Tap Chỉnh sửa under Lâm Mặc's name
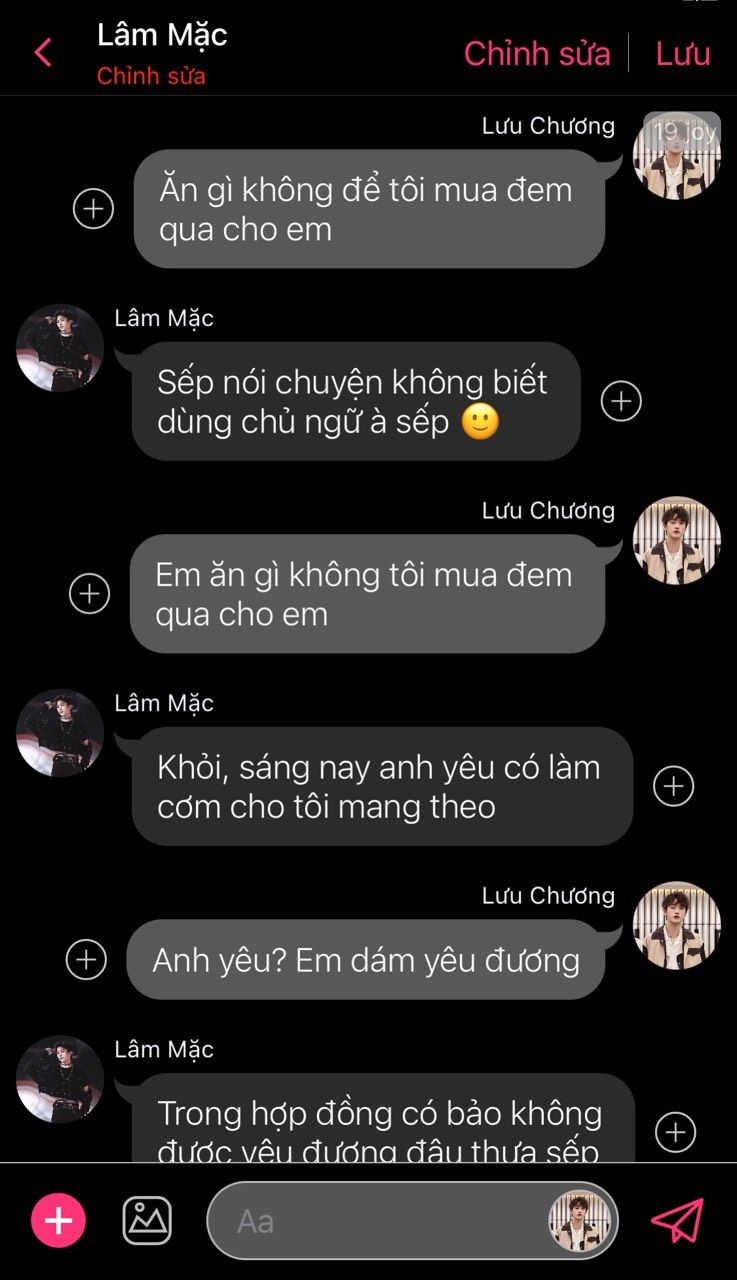 [x=151, y=76]
